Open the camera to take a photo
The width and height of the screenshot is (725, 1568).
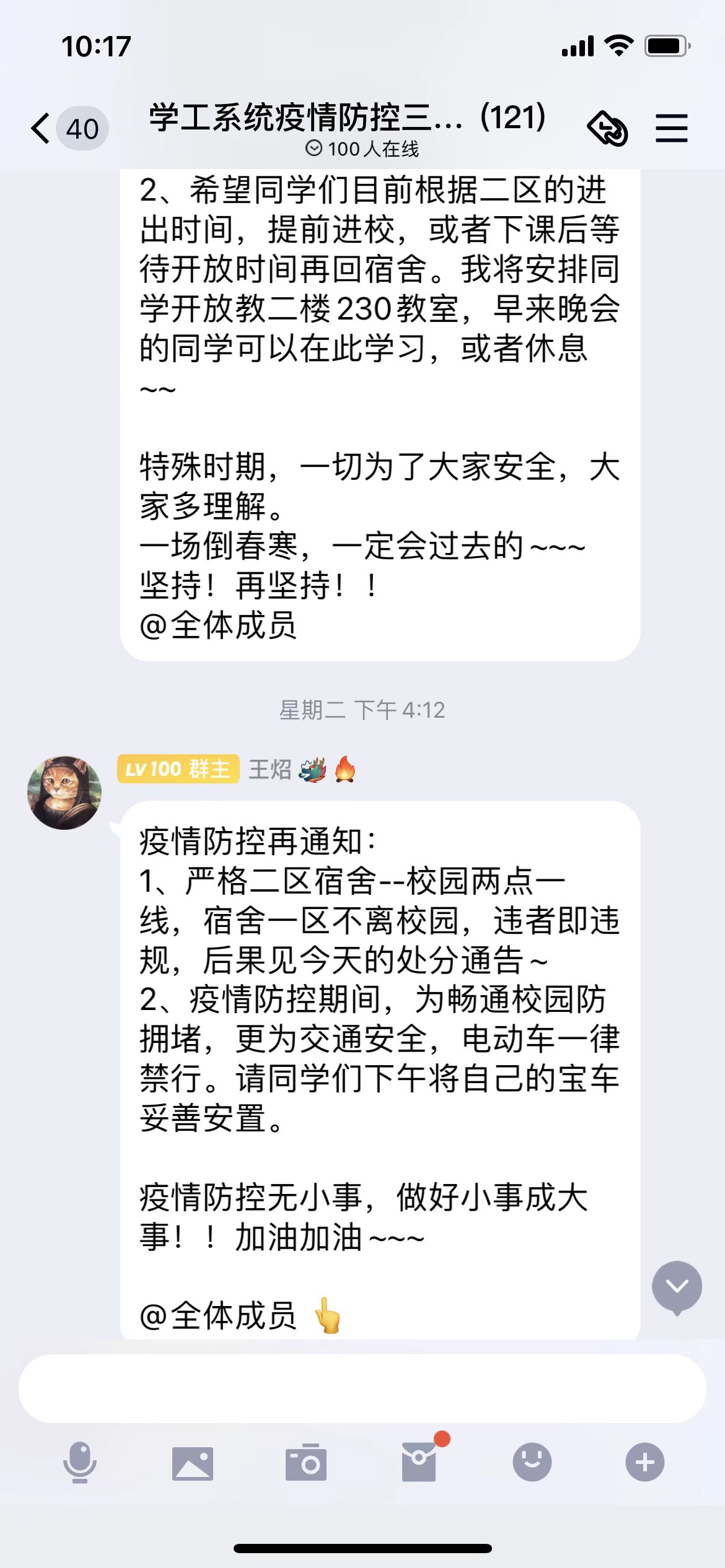point(305,1463)
